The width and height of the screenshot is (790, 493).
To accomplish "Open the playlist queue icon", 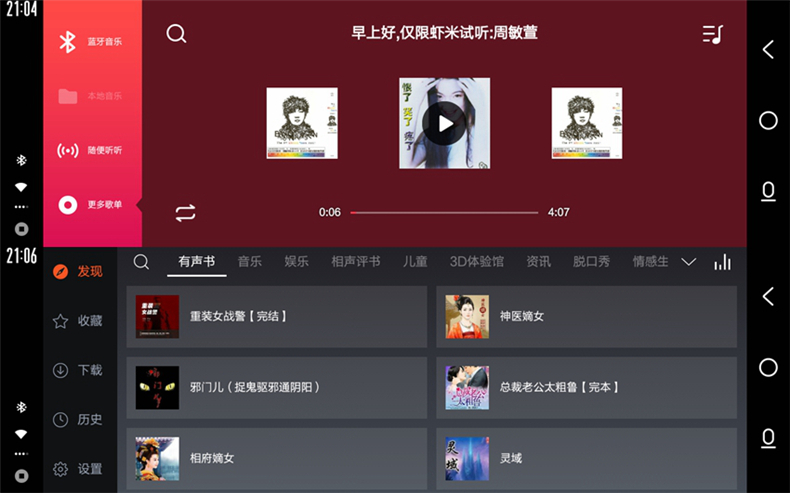I will coord(712,34).
